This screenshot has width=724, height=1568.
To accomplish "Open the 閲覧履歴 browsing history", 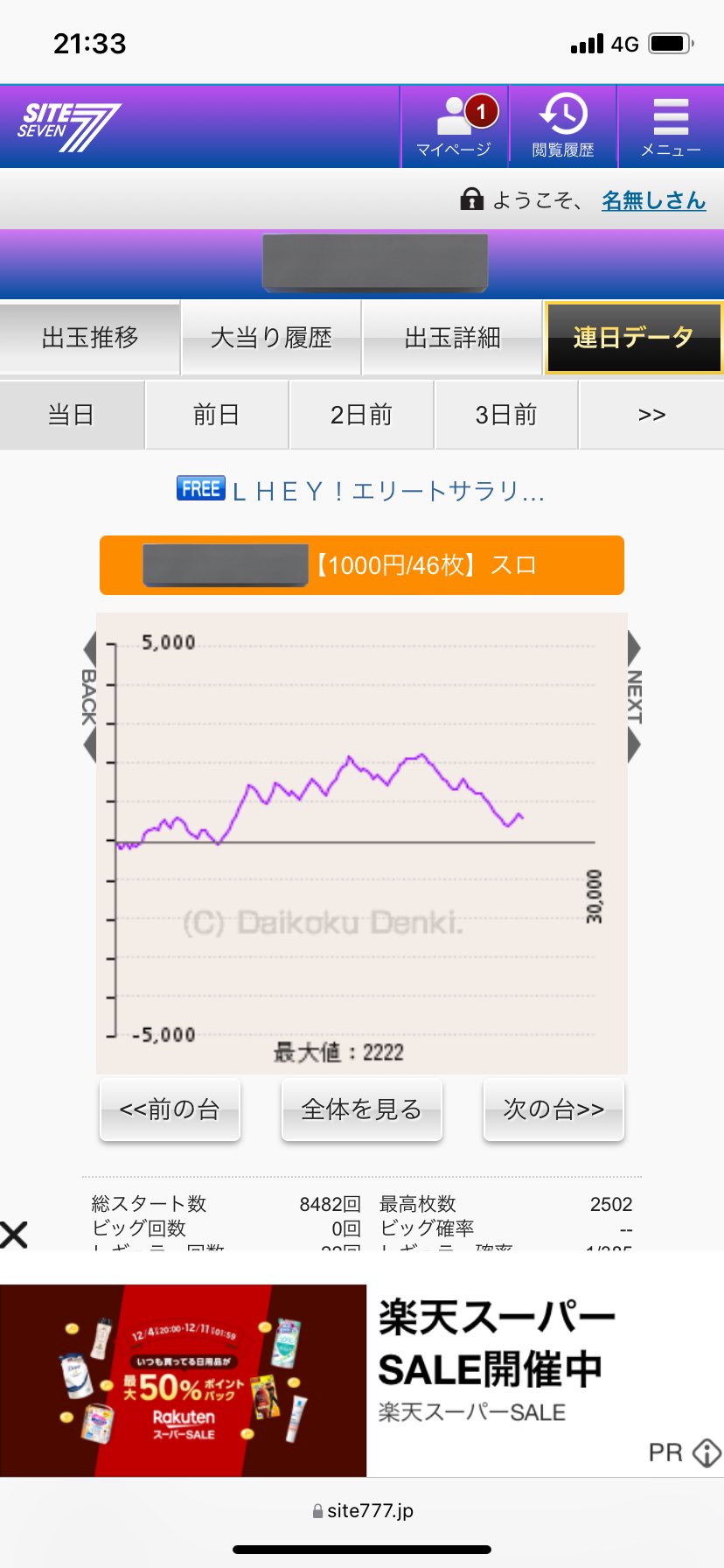I will tap(562, 125).
